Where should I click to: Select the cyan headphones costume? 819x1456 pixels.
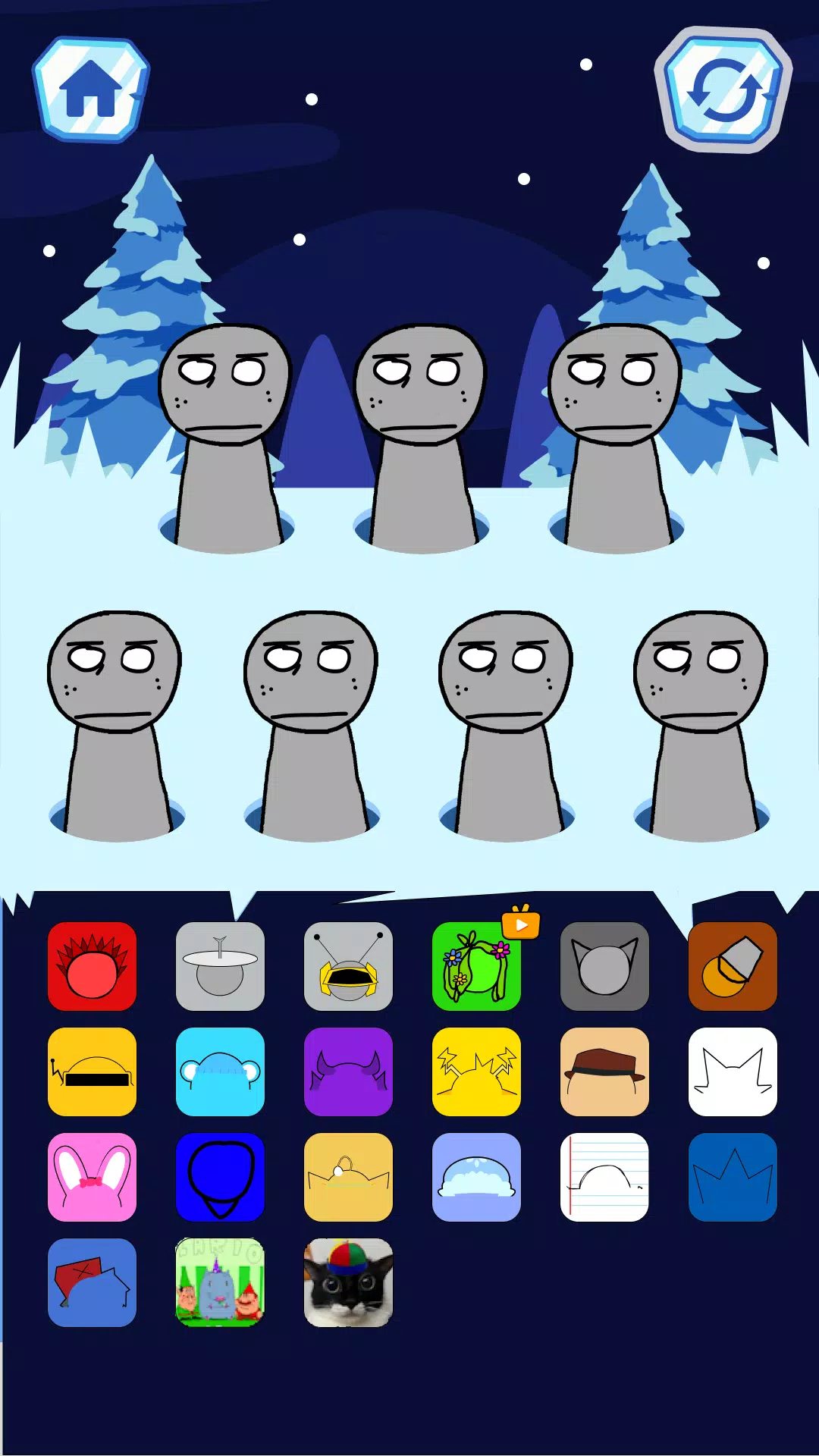(220, 1072)
